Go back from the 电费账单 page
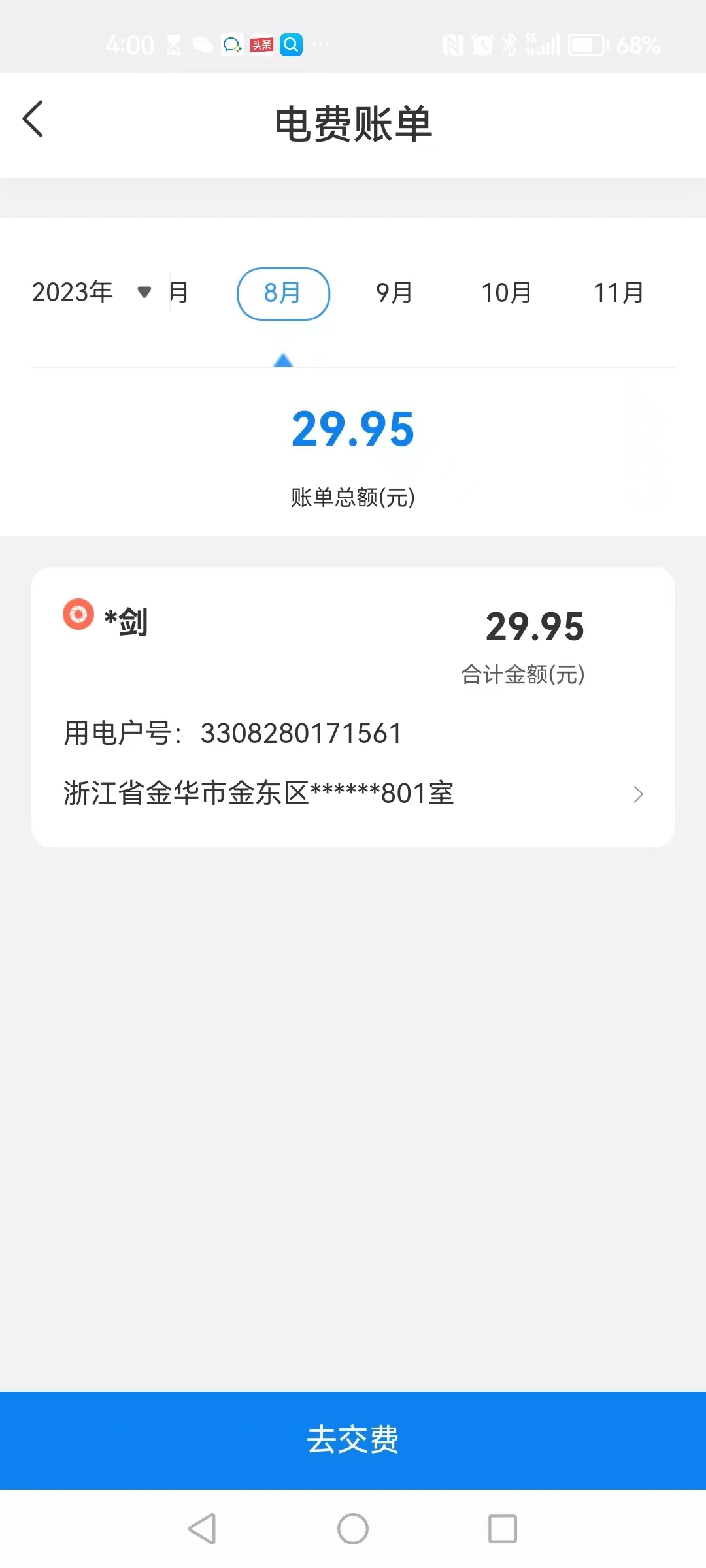Viewport: 706px width, 1568px height. (x=33, y=119)
